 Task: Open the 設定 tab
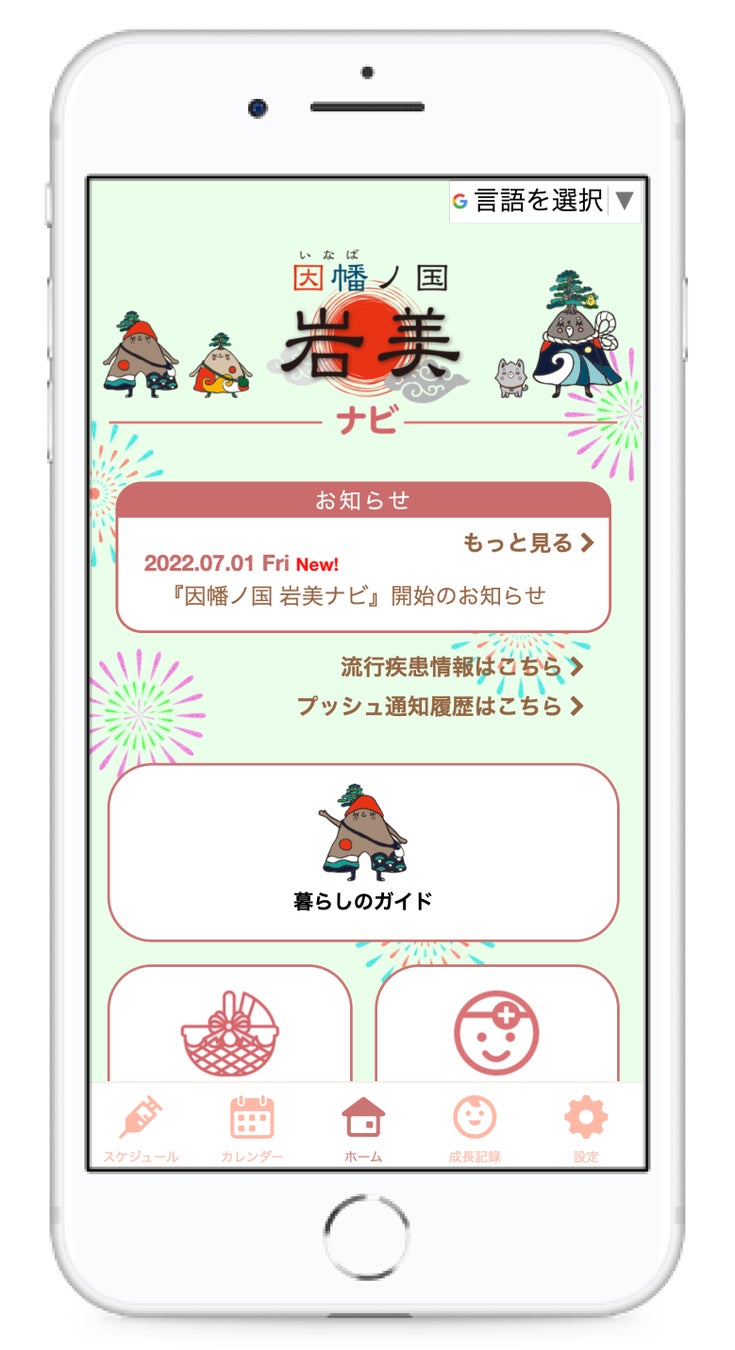click(x=586, y=1128)
